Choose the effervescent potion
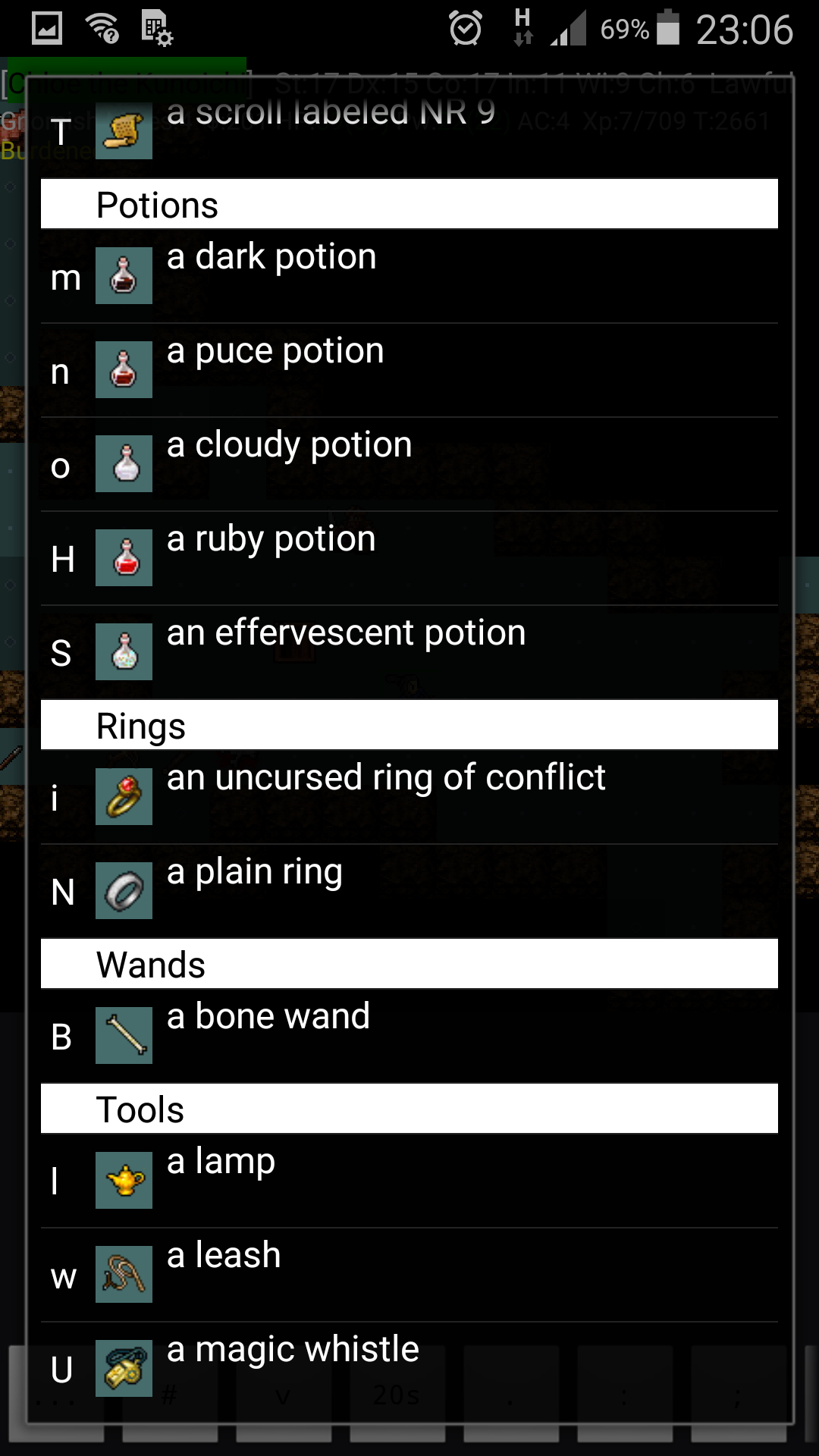819x1456 pixels. point(409,652)
